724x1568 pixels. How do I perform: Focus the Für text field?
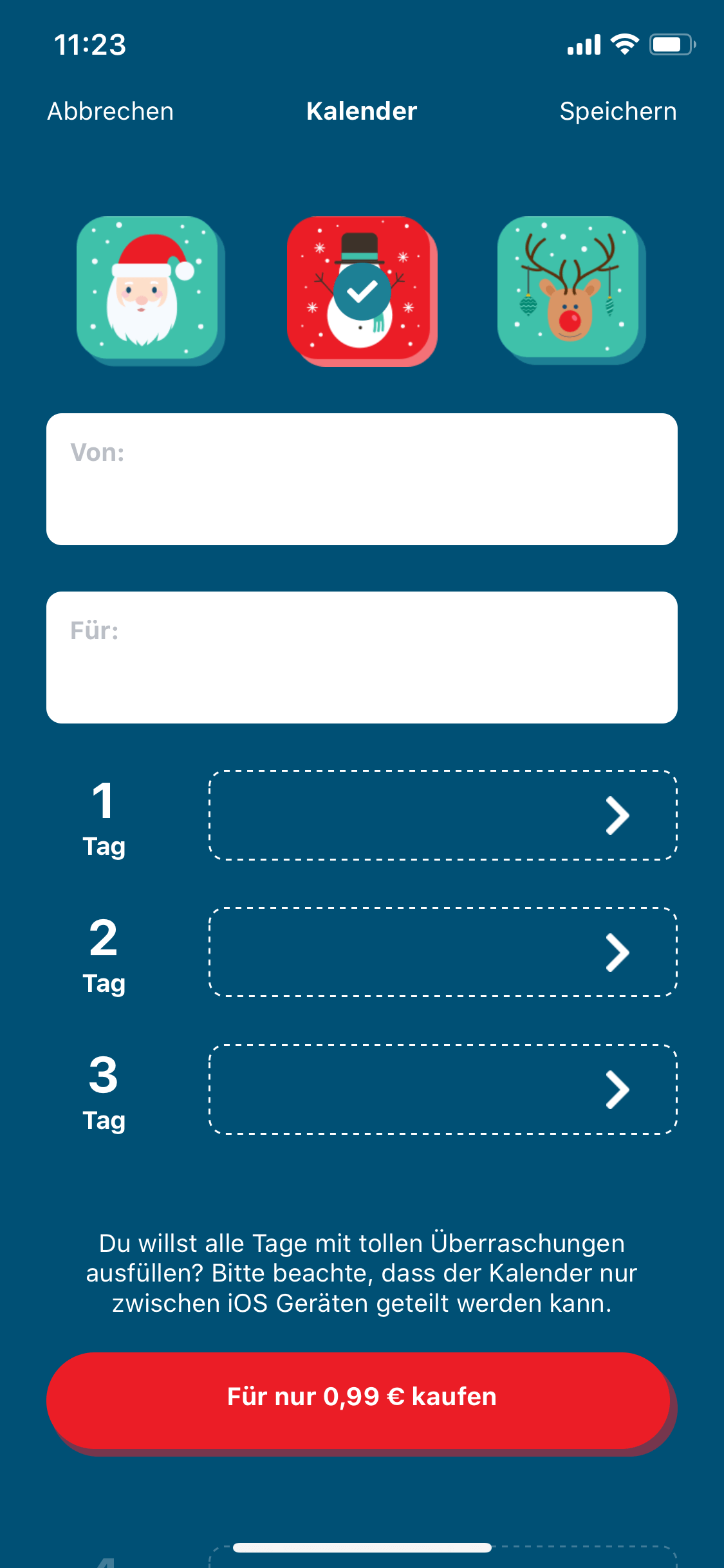362,657
